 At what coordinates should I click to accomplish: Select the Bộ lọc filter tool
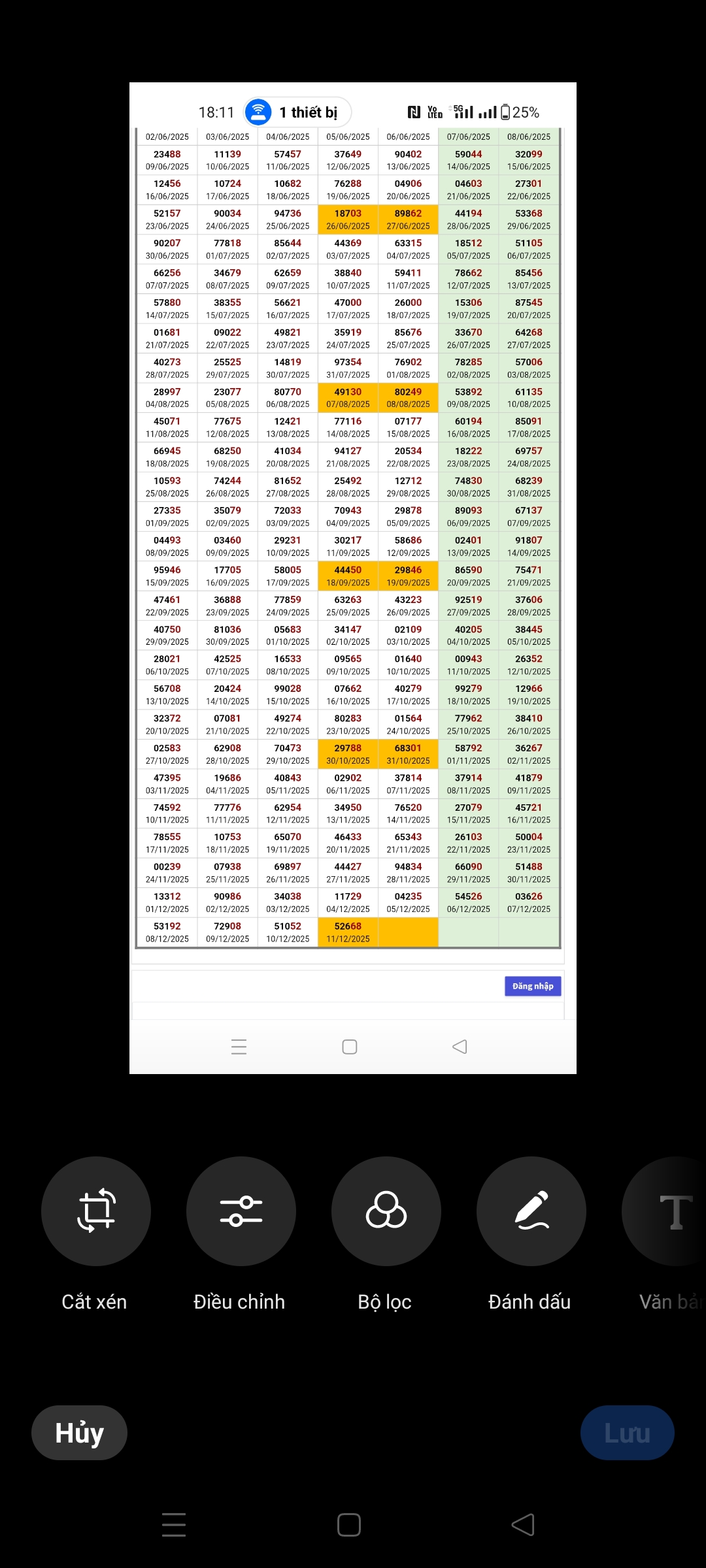click(x=386, y=1211)
